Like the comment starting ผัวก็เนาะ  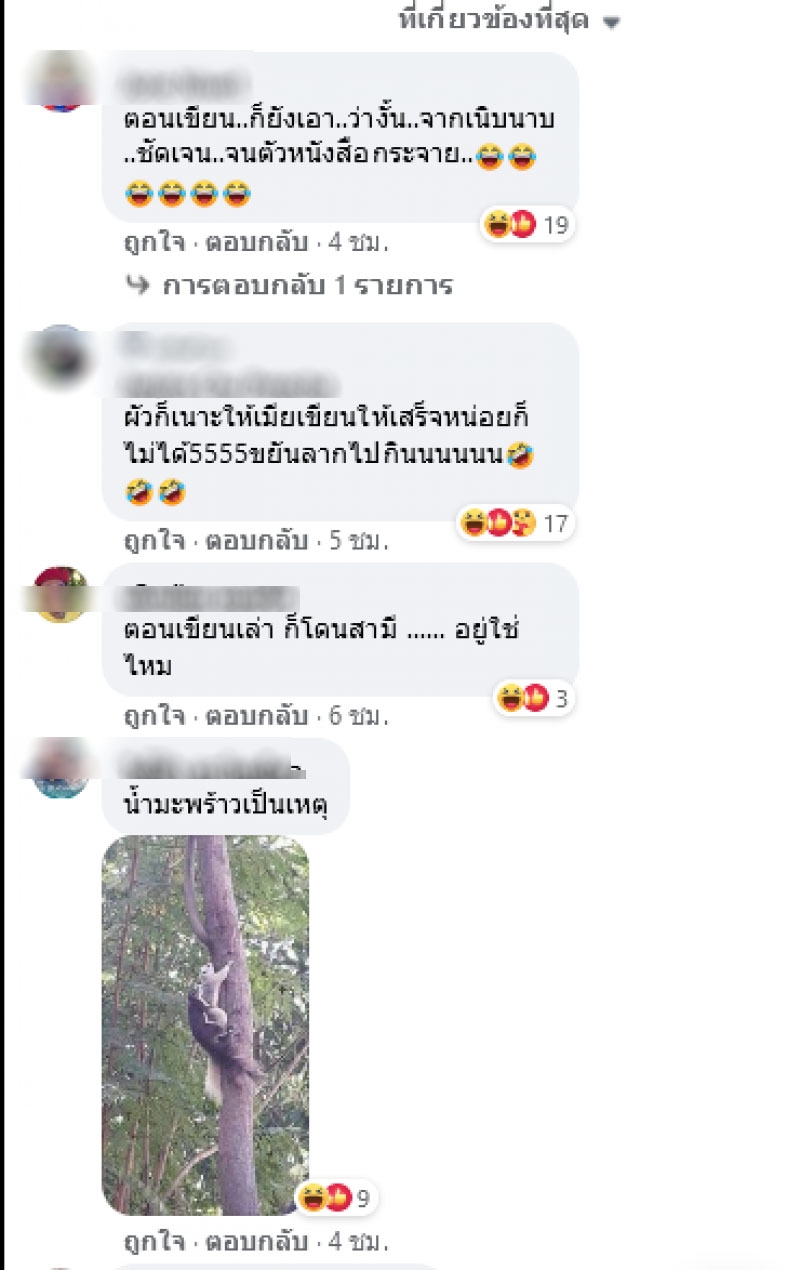click(x=153, y=541)
